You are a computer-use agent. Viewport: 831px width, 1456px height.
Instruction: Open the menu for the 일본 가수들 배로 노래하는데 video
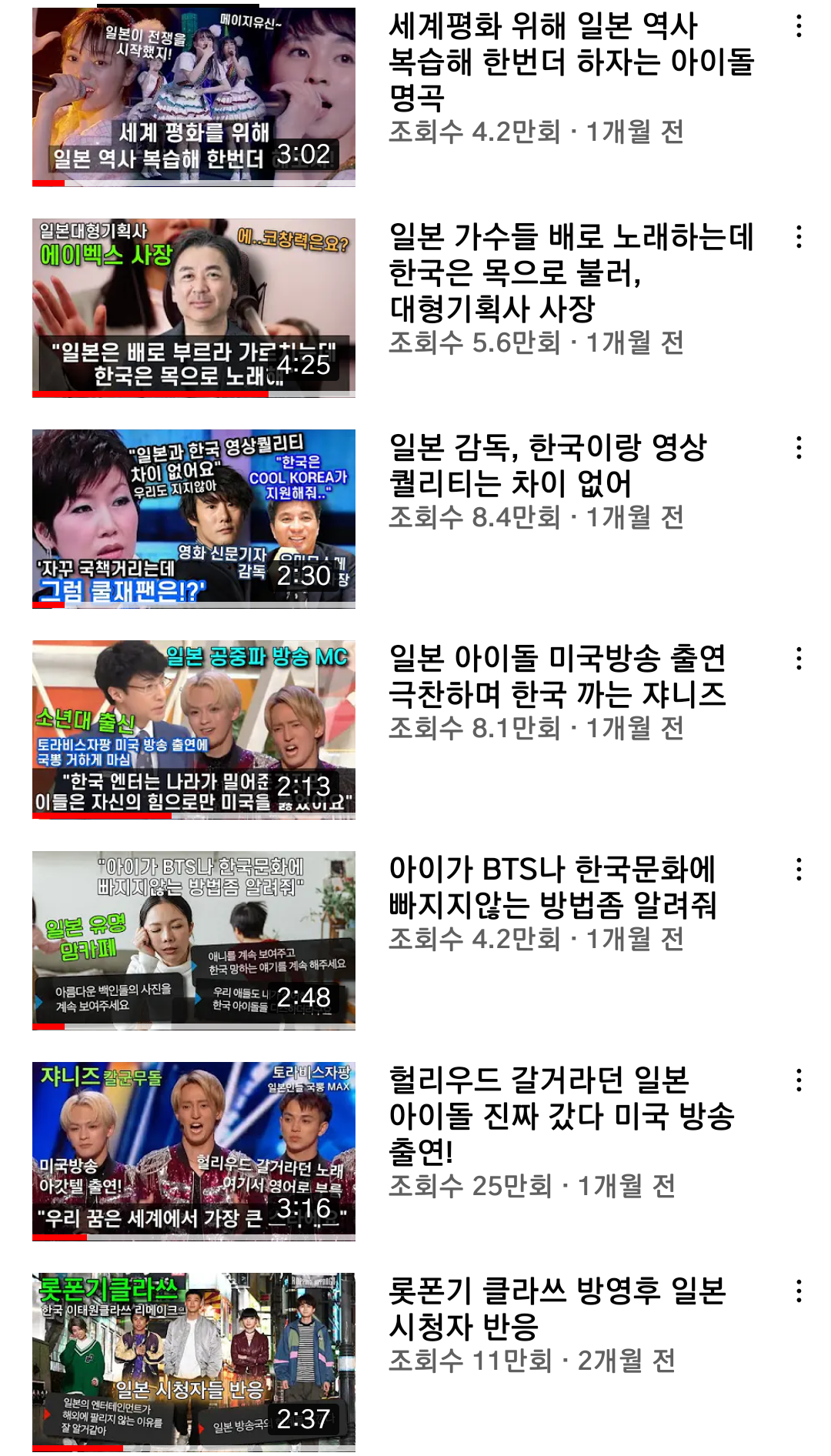point(799,237)
